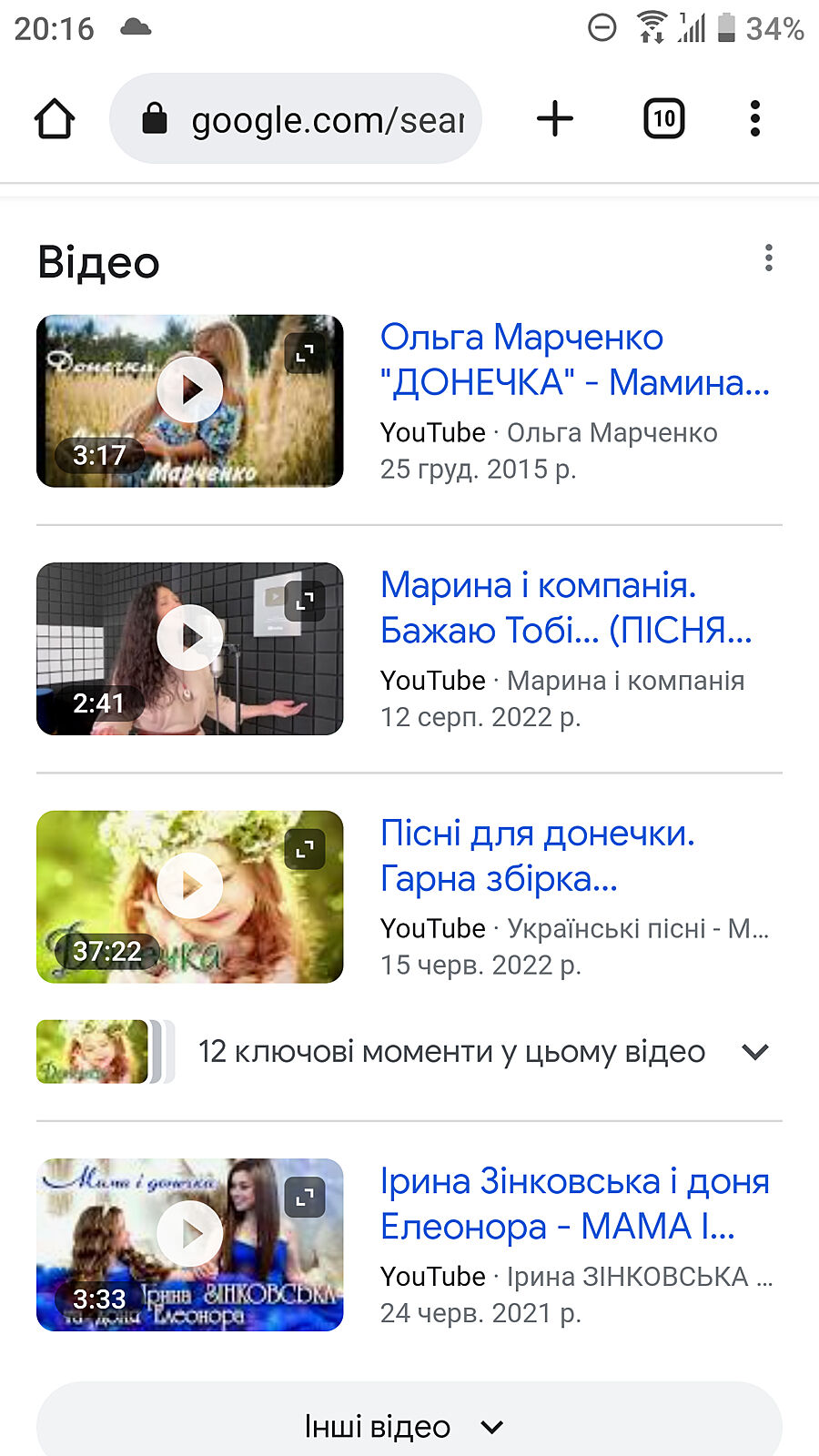Play the 2:41 Марина і компанія video

(189, 639)
